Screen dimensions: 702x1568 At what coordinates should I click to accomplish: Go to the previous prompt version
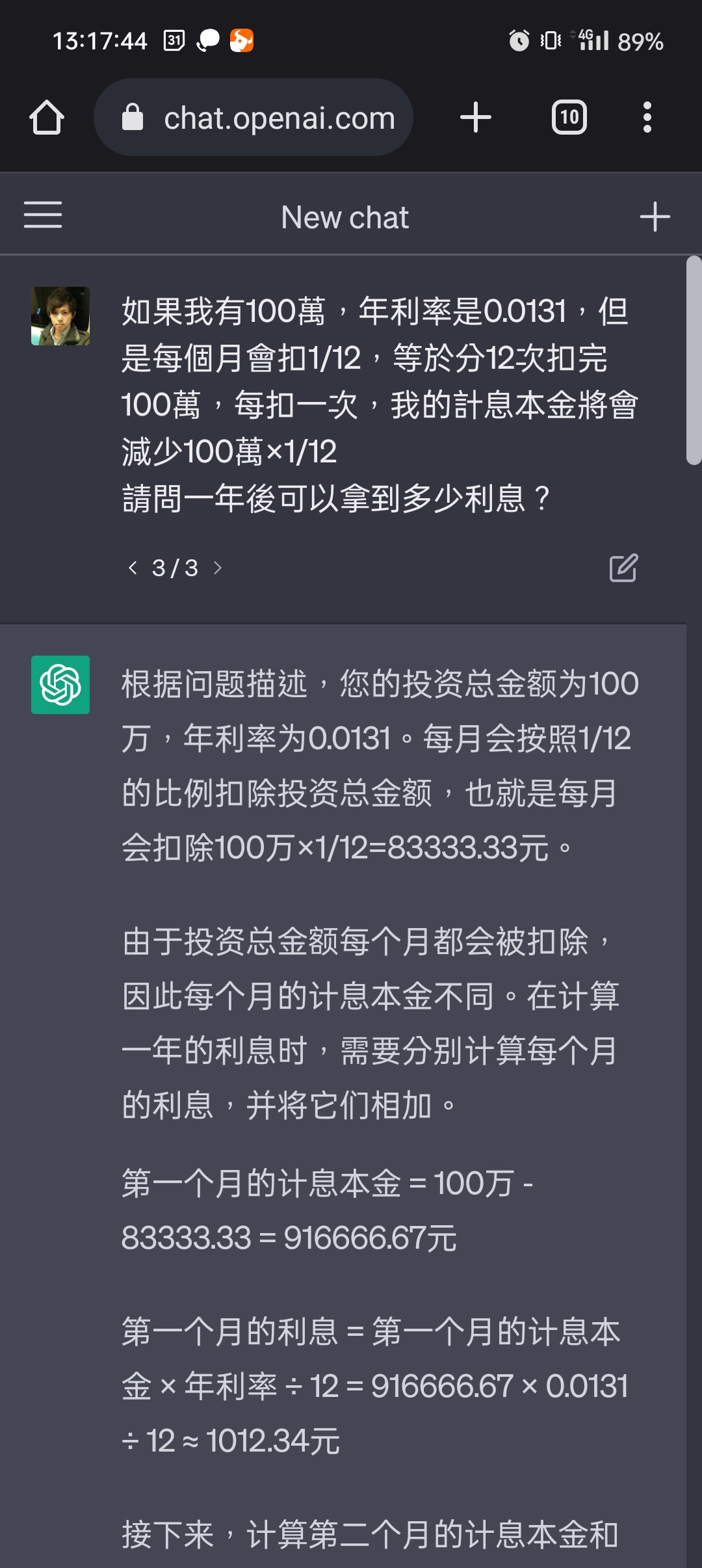point(133,568)
